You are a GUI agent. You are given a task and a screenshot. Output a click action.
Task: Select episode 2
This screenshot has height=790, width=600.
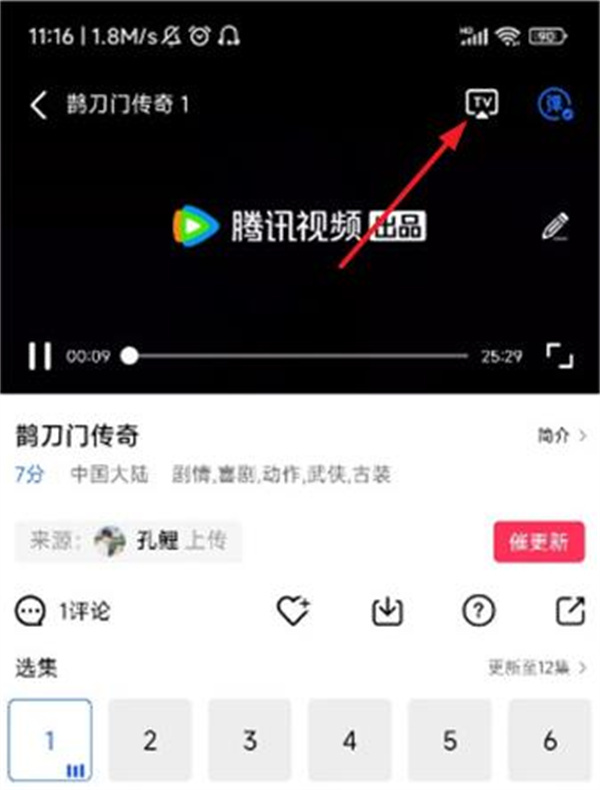coord(149,741)
